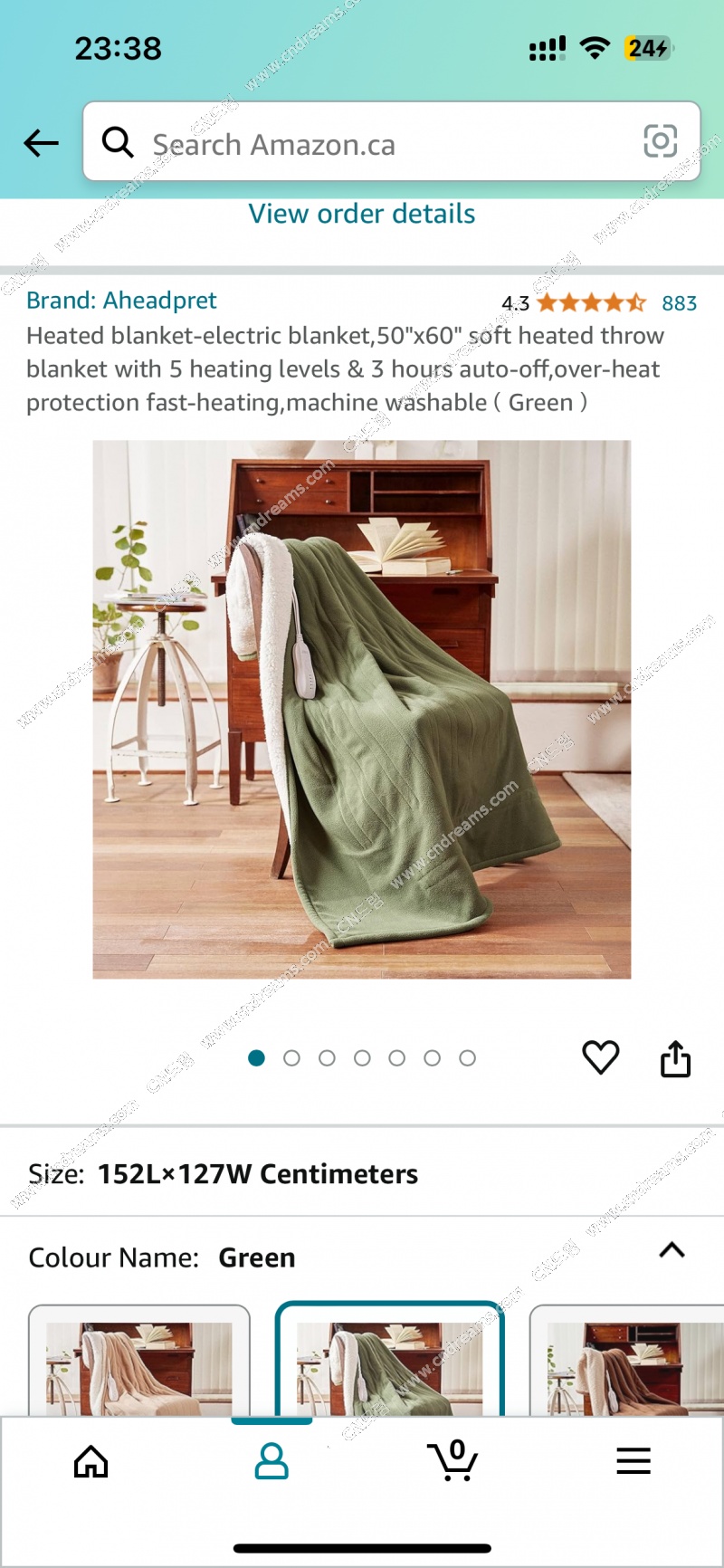
Task: Select the beige colour option
Action: pos(138,1362)
